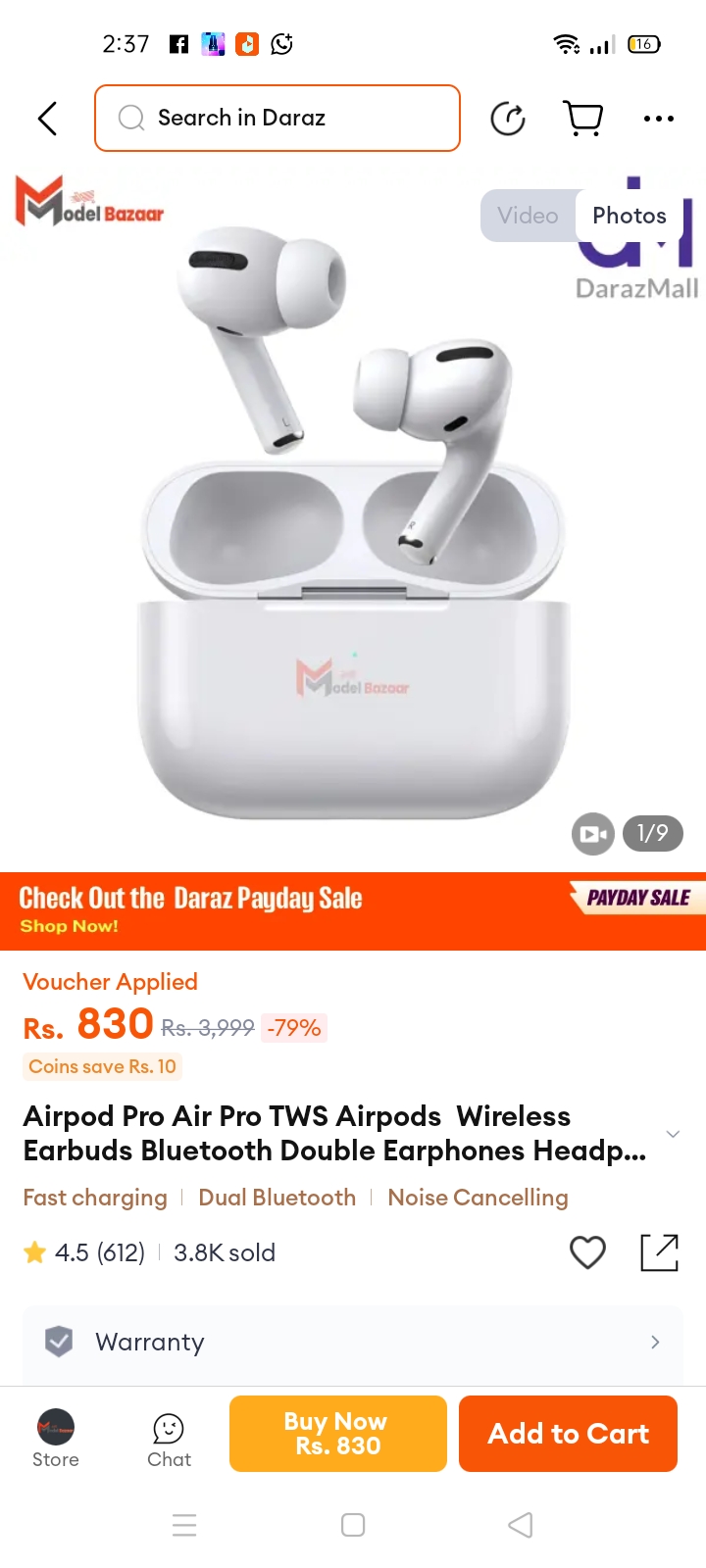Add to Cart
Viewport: 706px width, 1568px height.
pyautogui.click(x=568, y=1434)
